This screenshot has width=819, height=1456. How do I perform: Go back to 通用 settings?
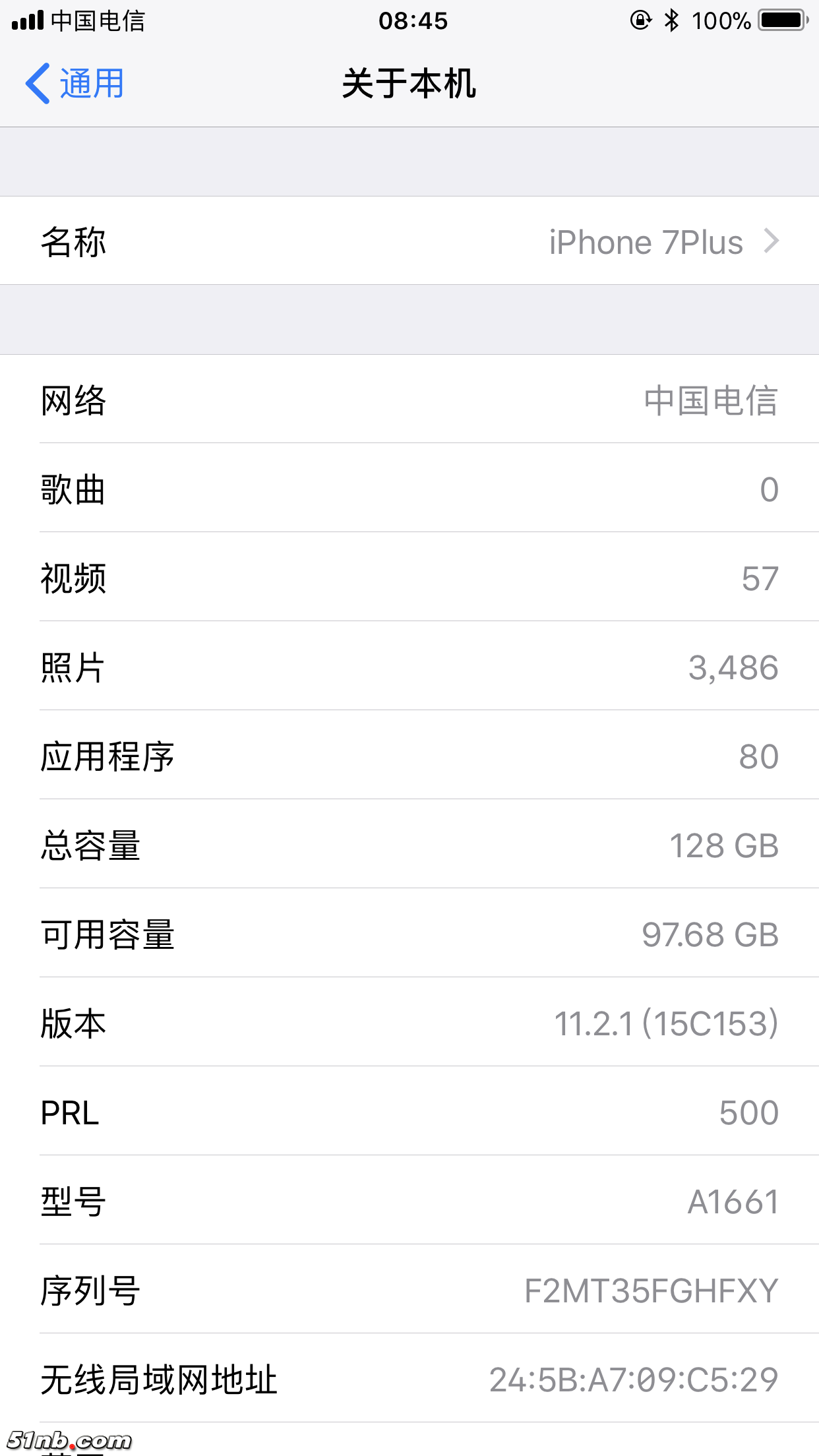click(76, 84)
